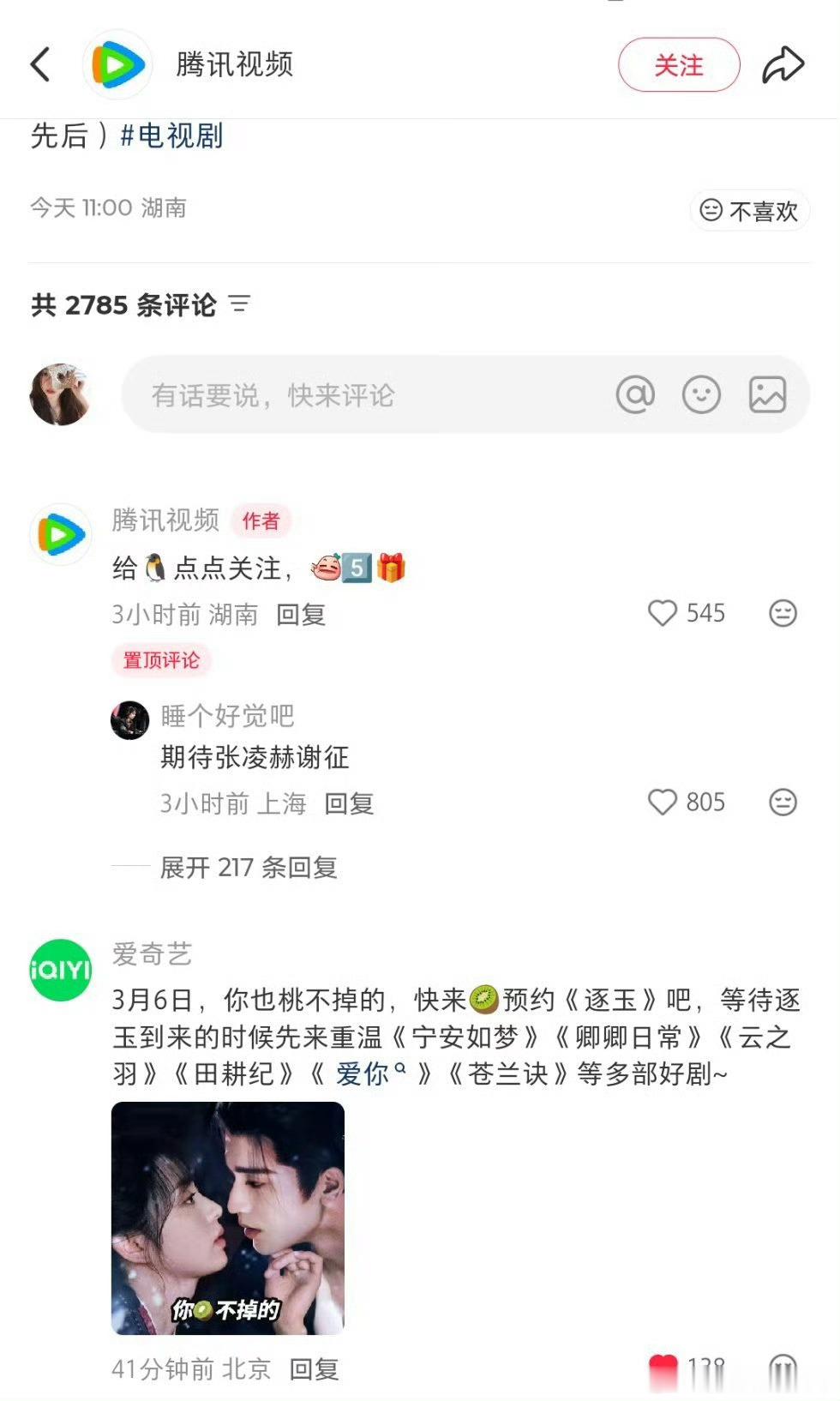Image resolution: width=840 pixels, height=1401 pixels.
Task: Open the @ mention picker in comment bar
Action: [636, 395]
